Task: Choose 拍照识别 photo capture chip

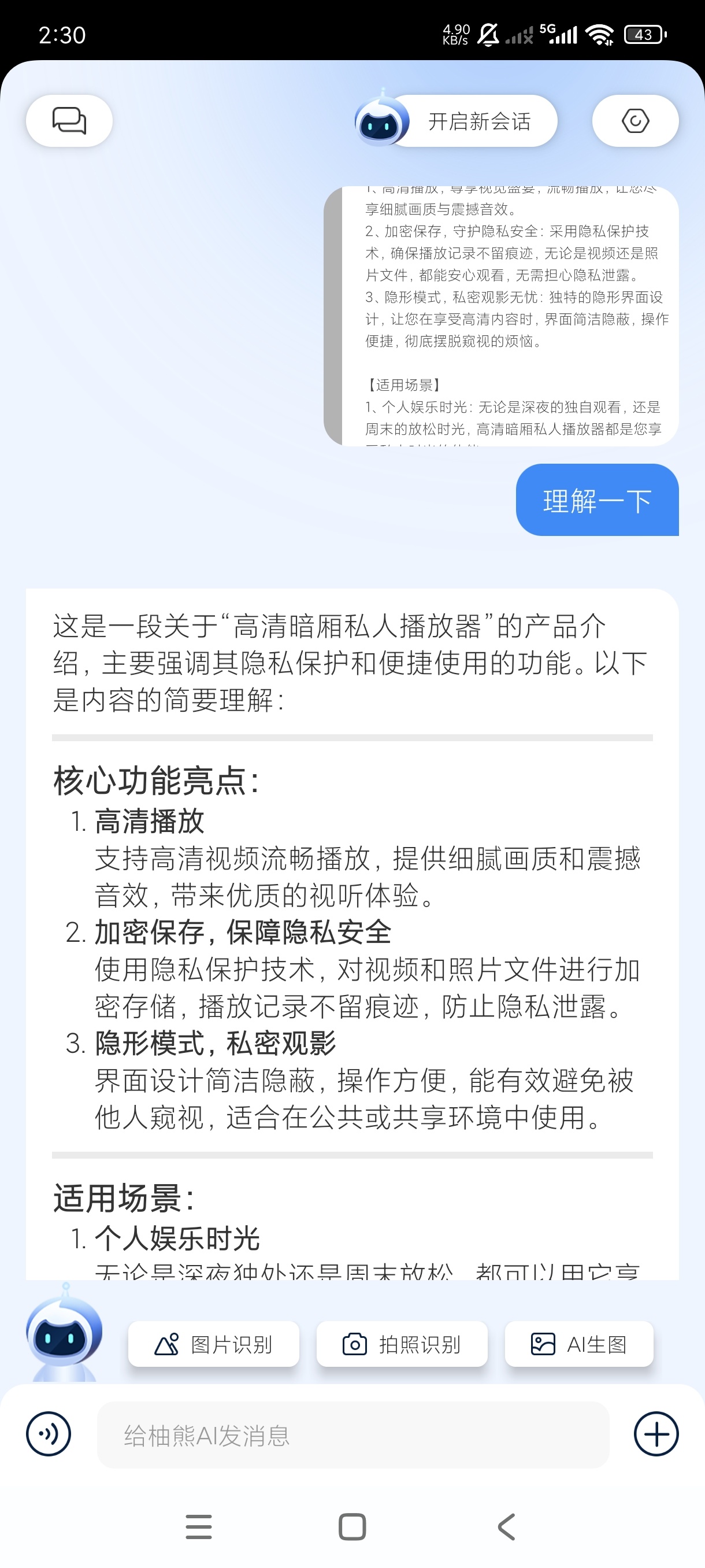Action: (x=402, y=1344)
